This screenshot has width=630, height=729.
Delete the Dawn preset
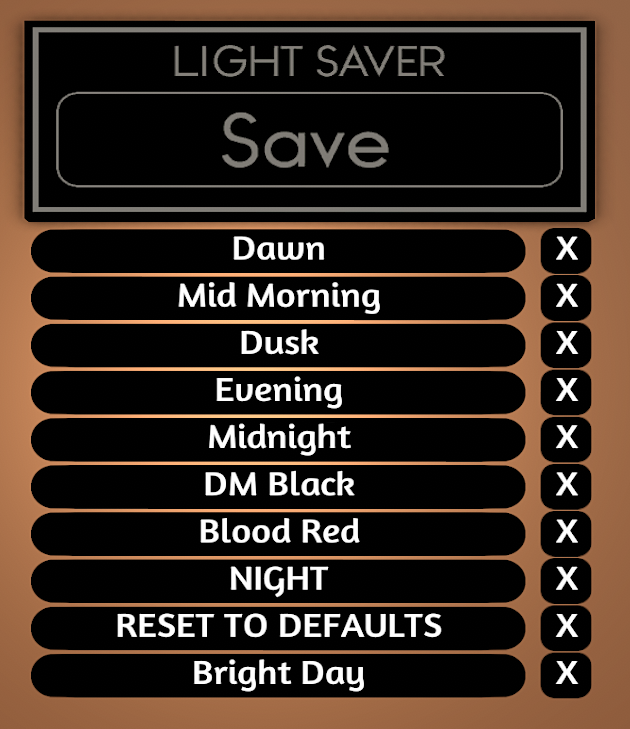[566, 250]
